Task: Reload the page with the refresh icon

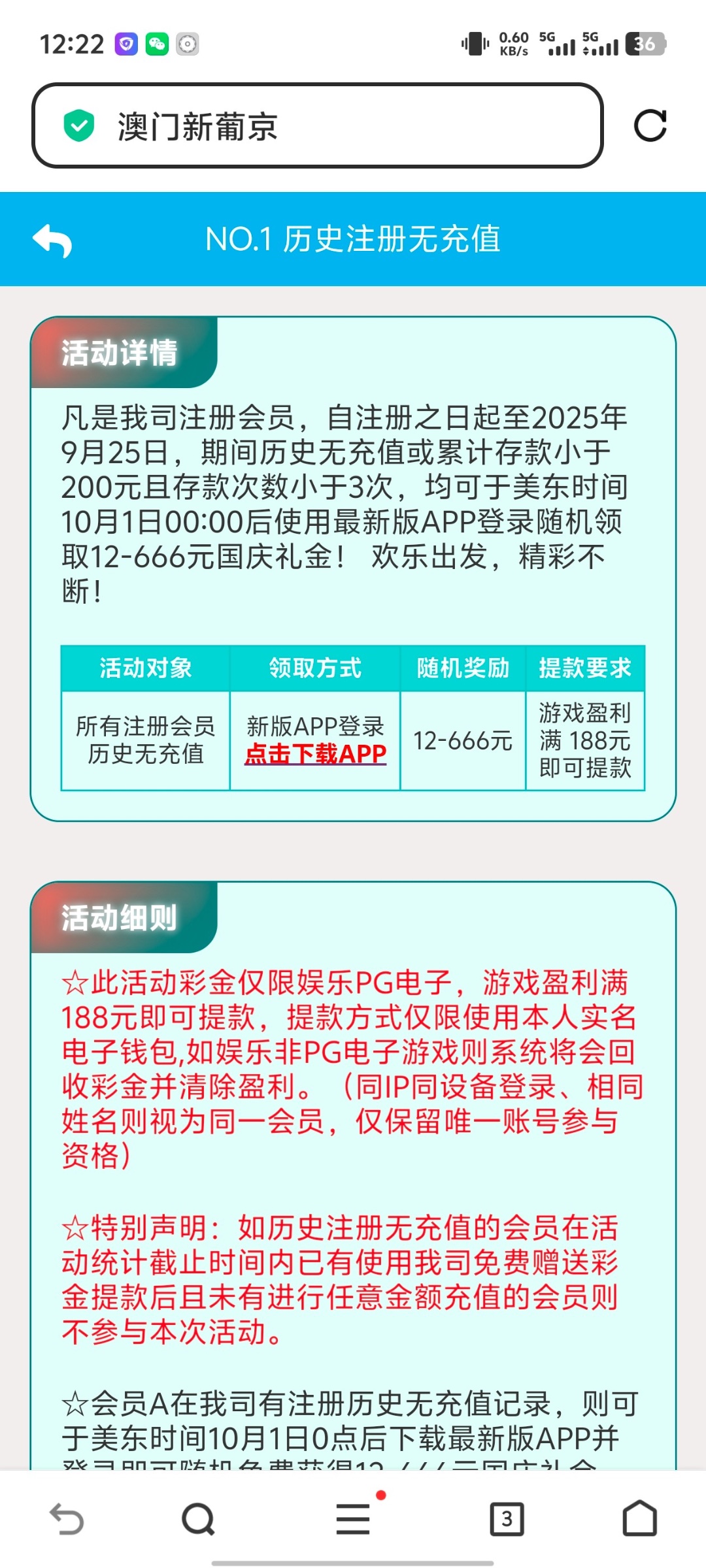Action: [650, 125]
